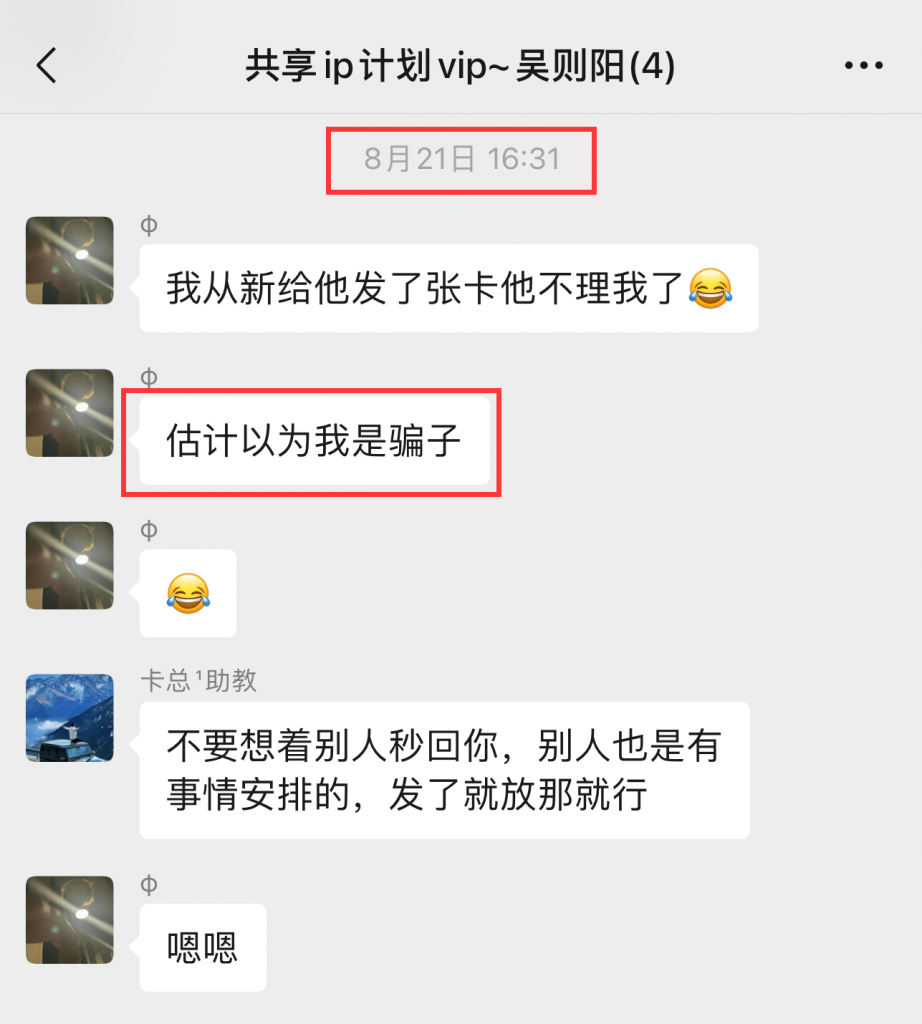This screenshot has width=922, height=1024.
Task: Tap the nickname label Φ above the first message
Action: coord(148,225)
